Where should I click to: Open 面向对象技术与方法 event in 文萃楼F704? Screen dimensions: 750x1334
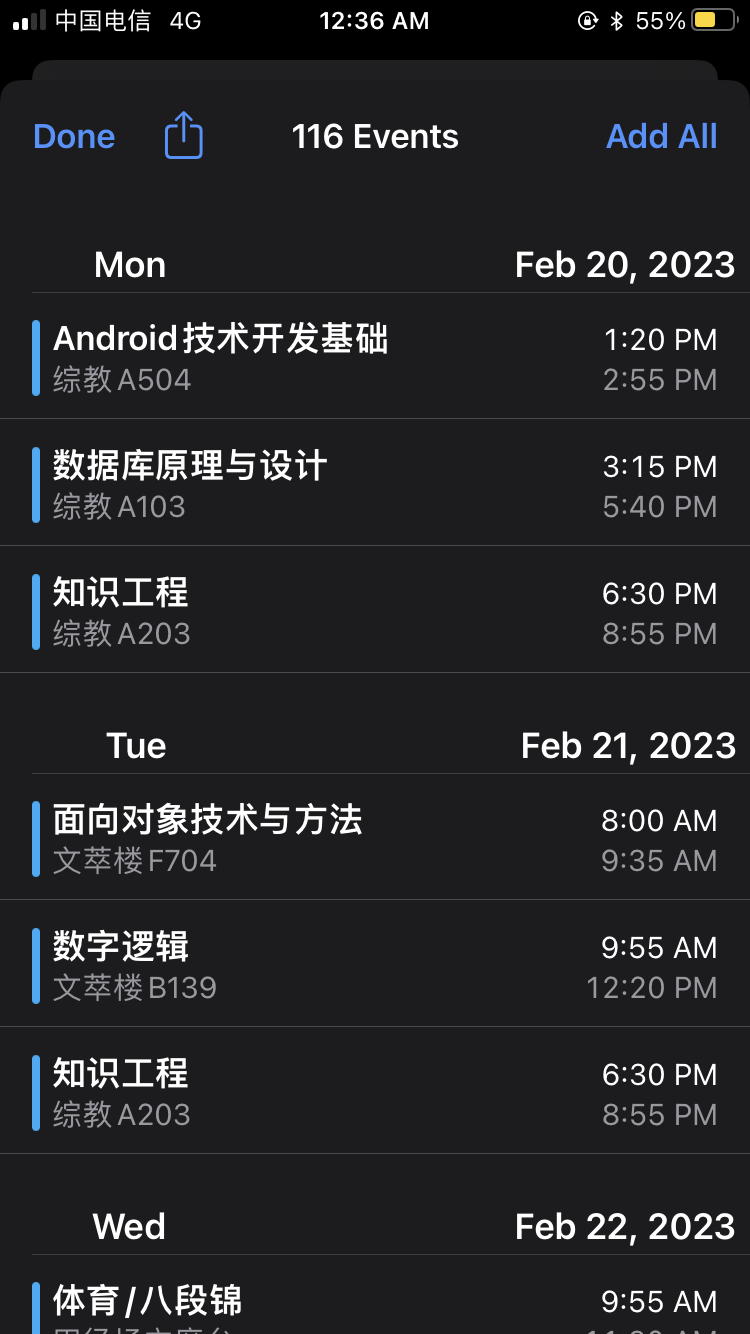pos(375,839)
